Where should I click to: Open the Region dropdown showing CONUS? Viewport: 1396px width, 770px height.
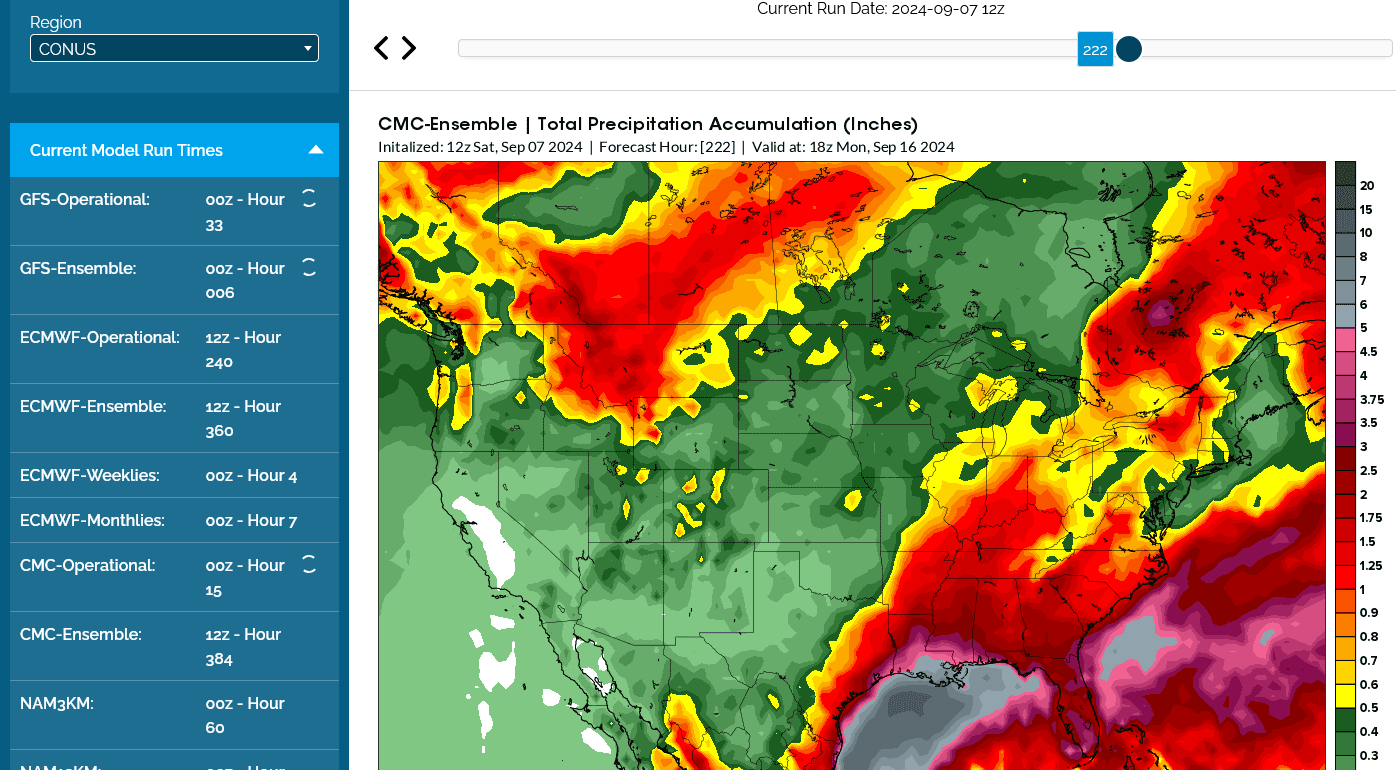click(174, 48)
